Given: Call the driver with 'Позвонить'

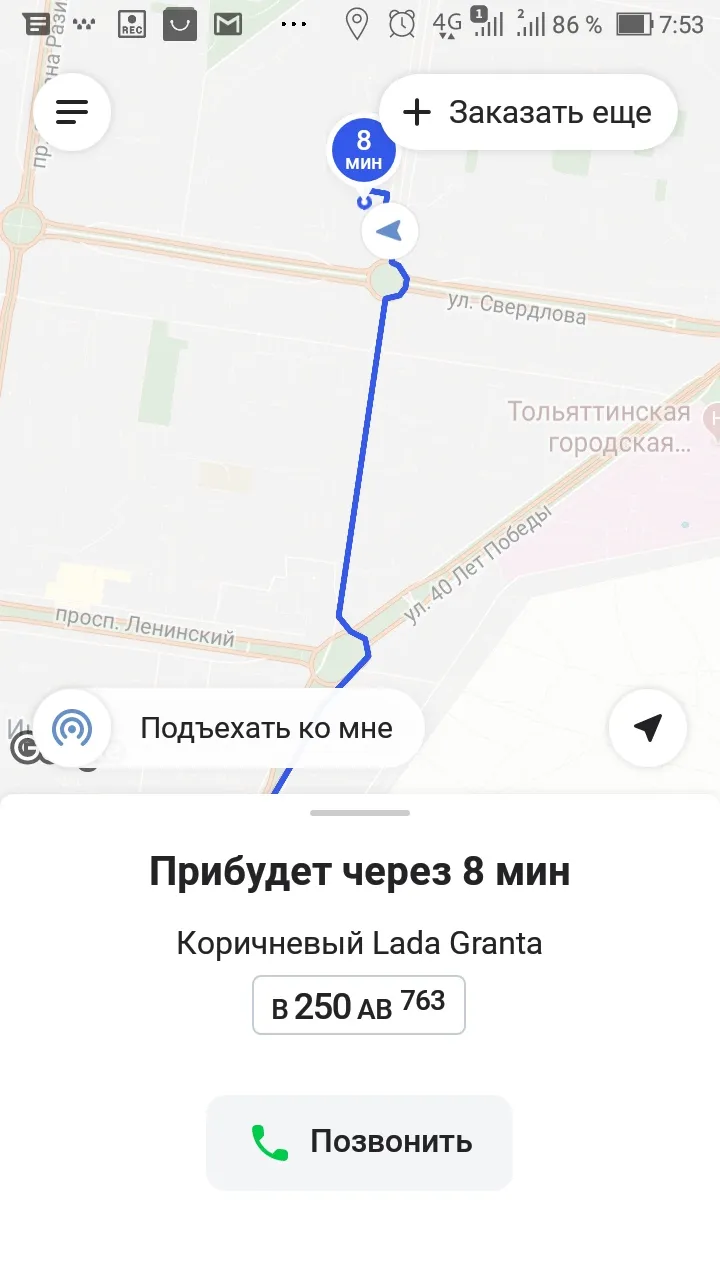Looking at the screenshot, I should pos(359,1142).
